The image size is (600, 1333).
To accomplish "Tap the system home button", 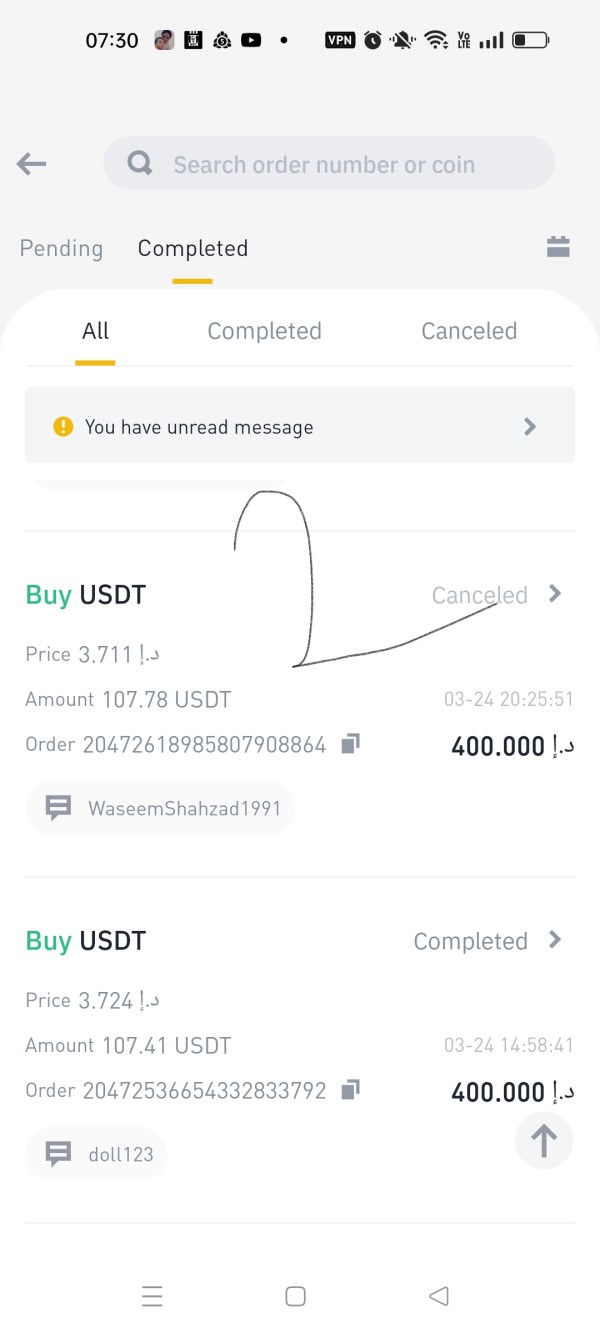I will point(295,1296).
